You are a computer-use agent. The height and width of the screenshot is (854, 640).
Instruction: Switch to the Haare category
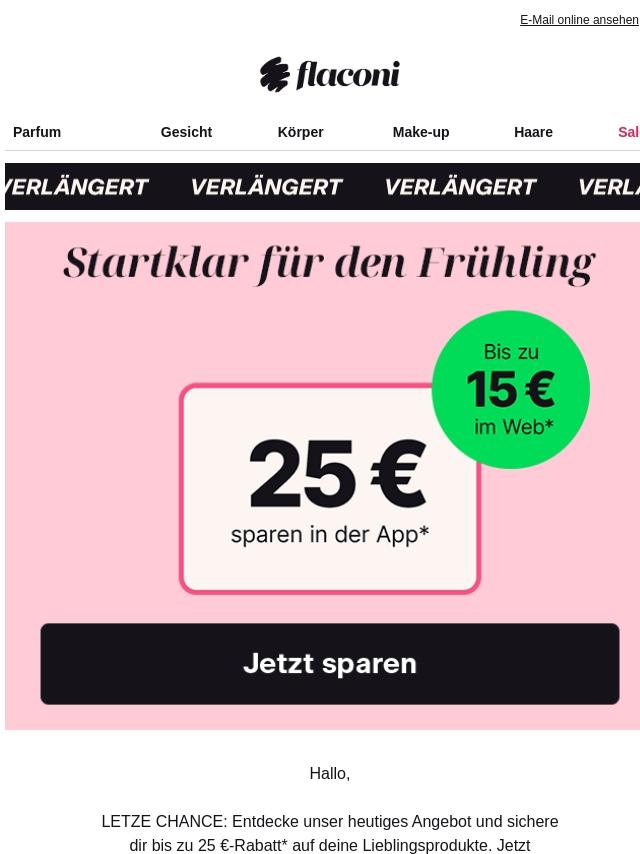533,132
